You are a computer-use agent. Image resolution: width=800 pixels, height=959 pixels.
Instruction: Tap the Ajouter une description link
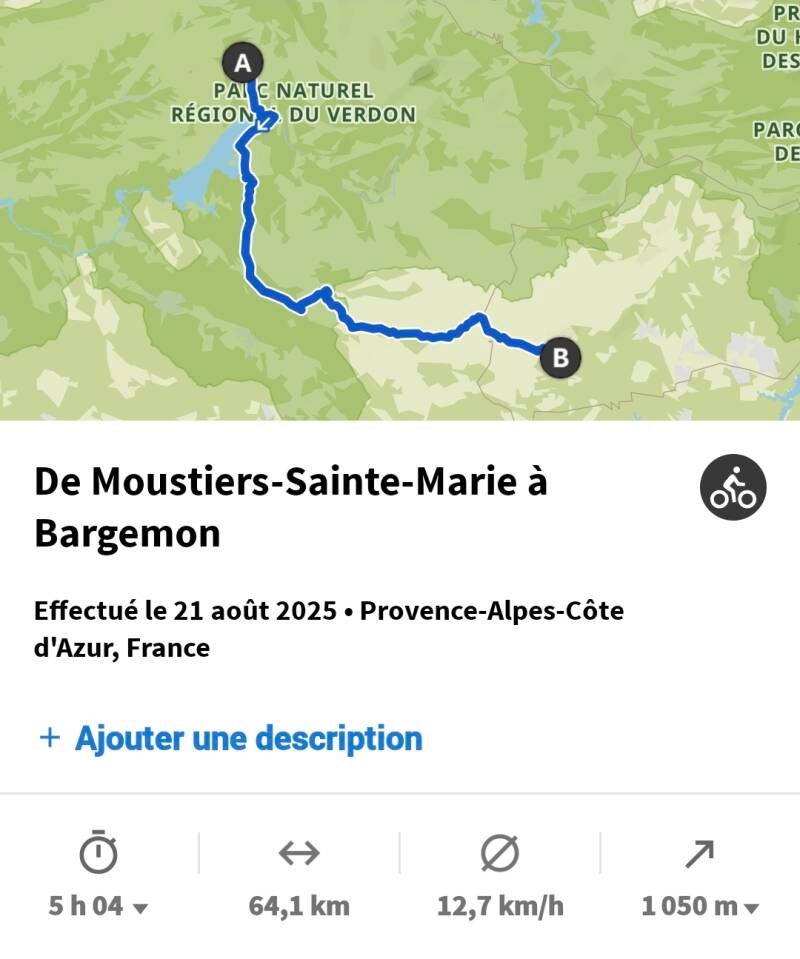[x=231, y=739]
